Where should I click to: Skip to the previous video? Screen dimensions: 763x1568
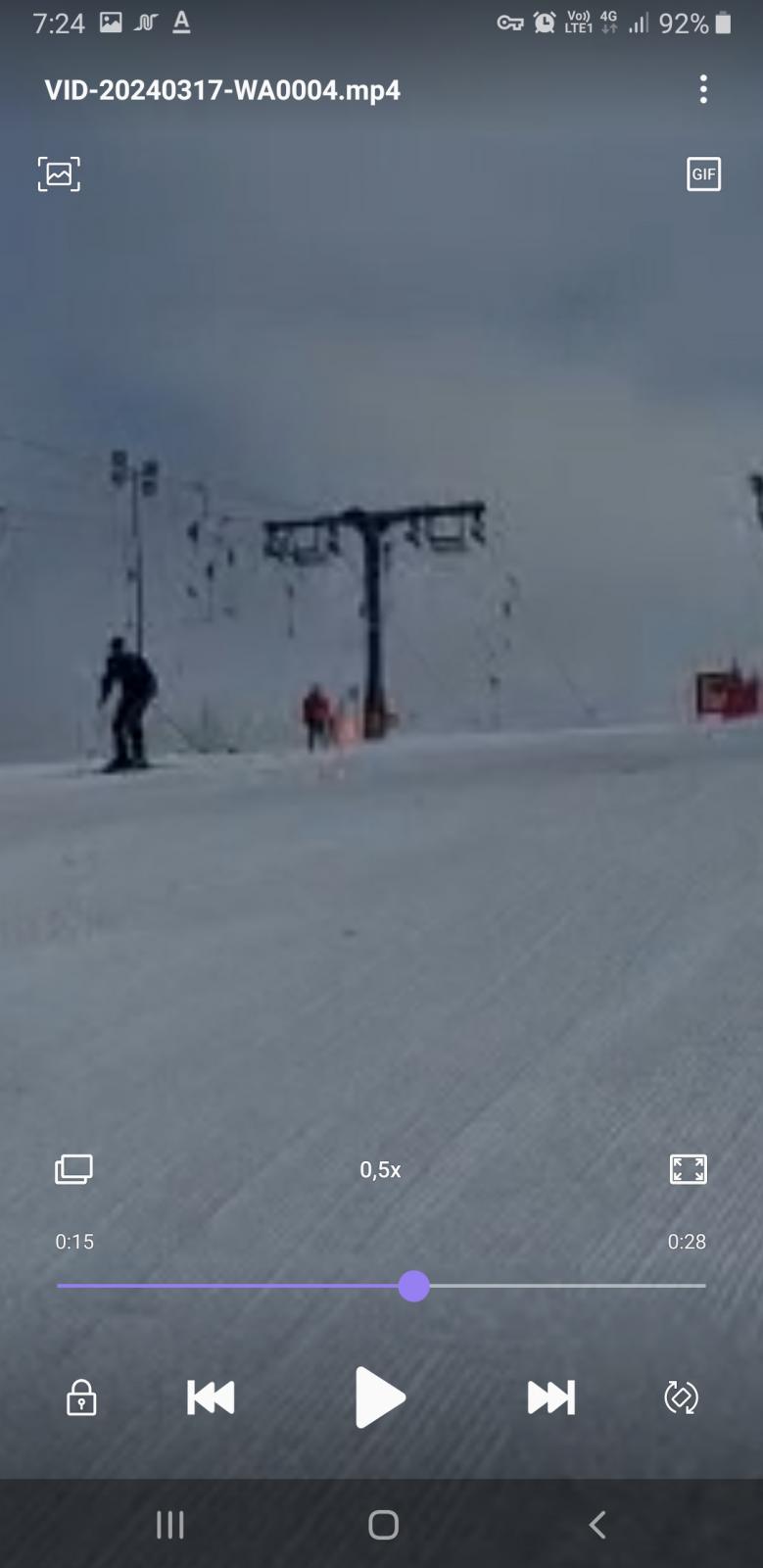[211, 1397]
